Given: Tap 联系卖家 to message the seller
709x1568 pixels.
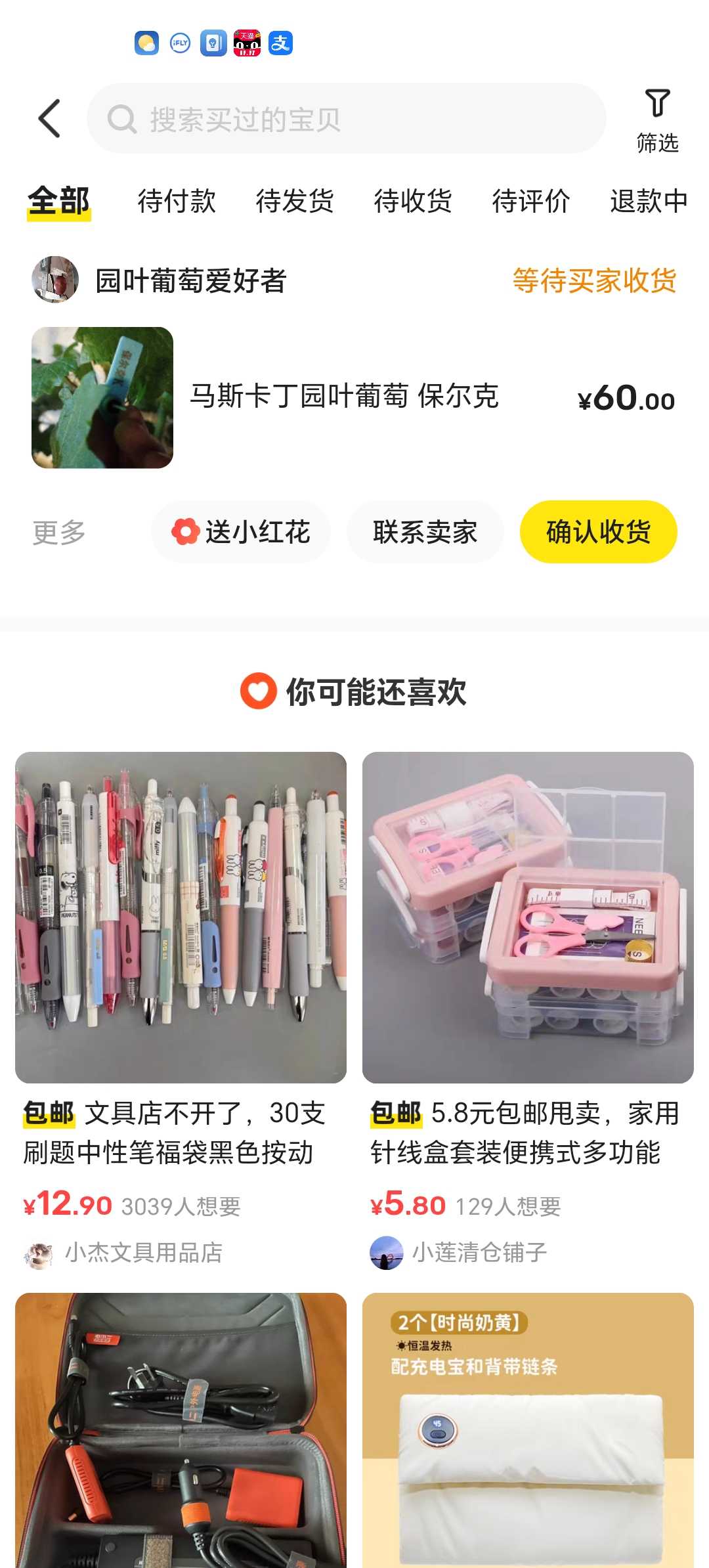Looking at the screenshot, I should pyautogui.click(x=425, y=533).
